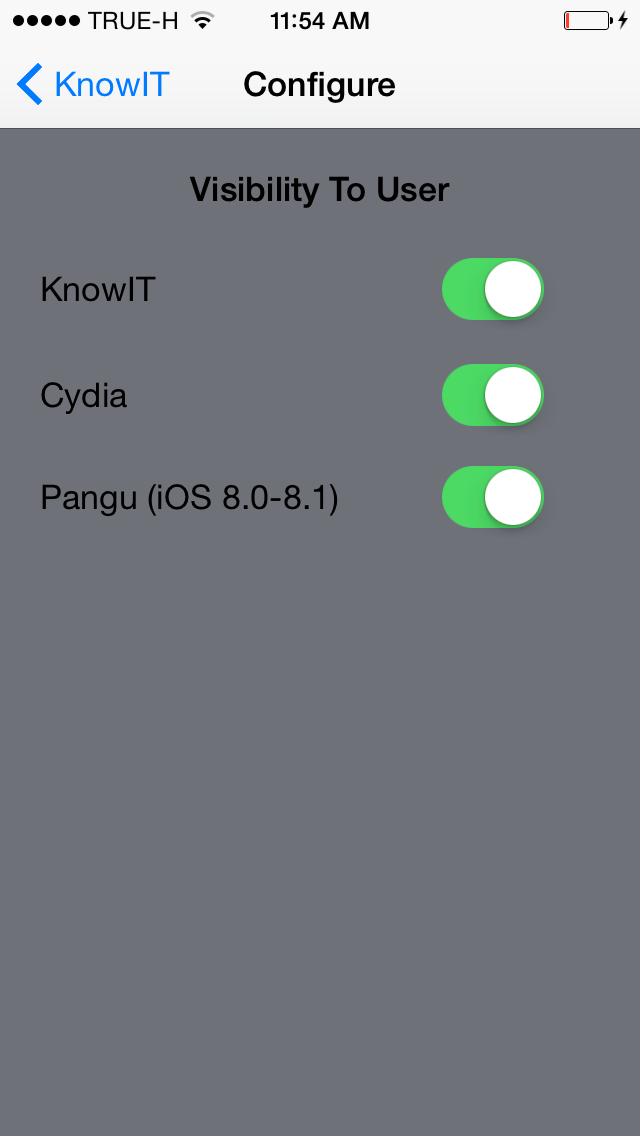This screenshot has width=640, height=1136.
Task: Turn off KnowIT visibility switch
Action: click(492, 290)
